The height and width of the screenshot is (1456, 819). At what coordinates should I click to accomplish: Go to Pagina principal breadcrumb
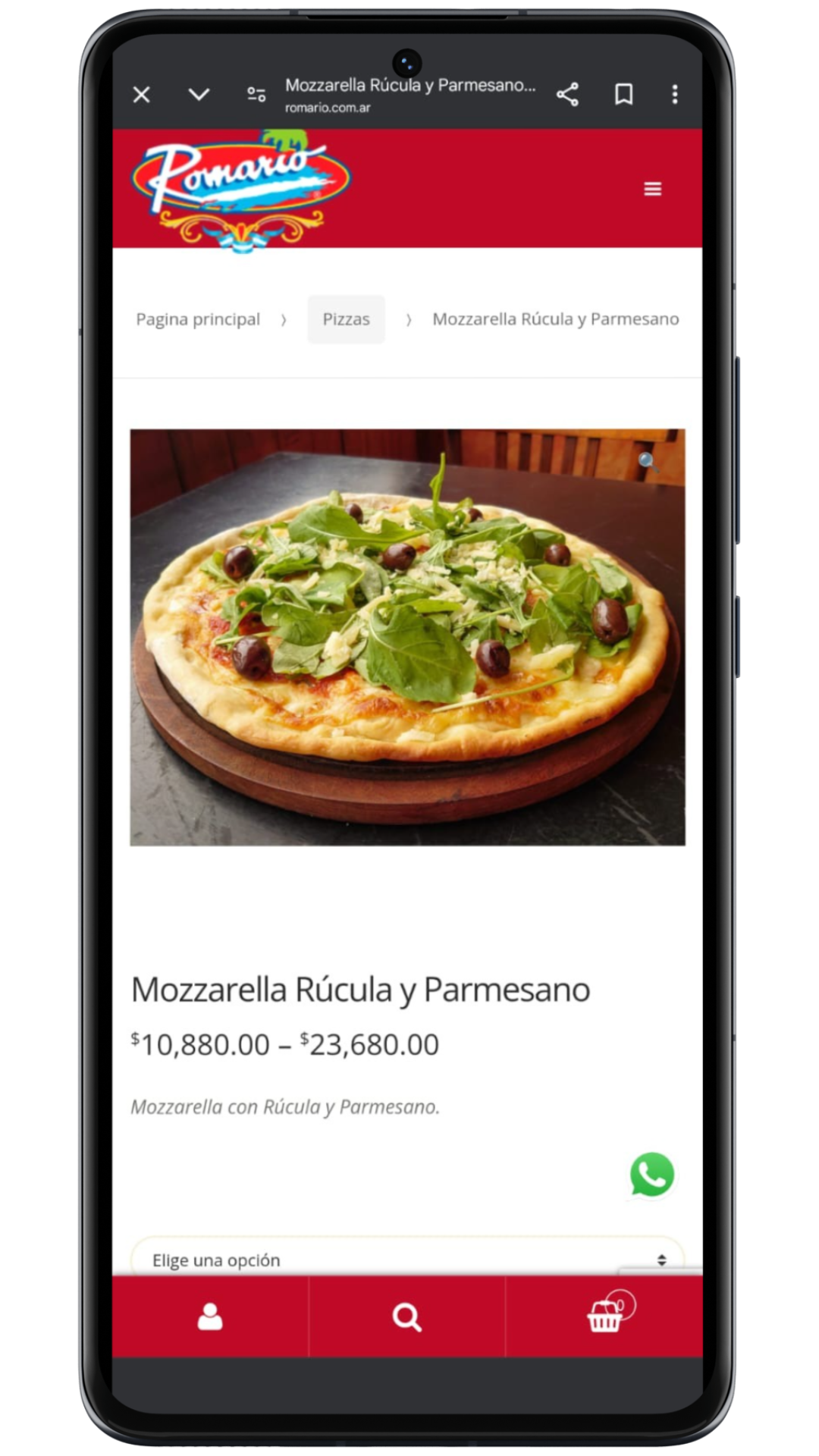(x=198, y=319)
